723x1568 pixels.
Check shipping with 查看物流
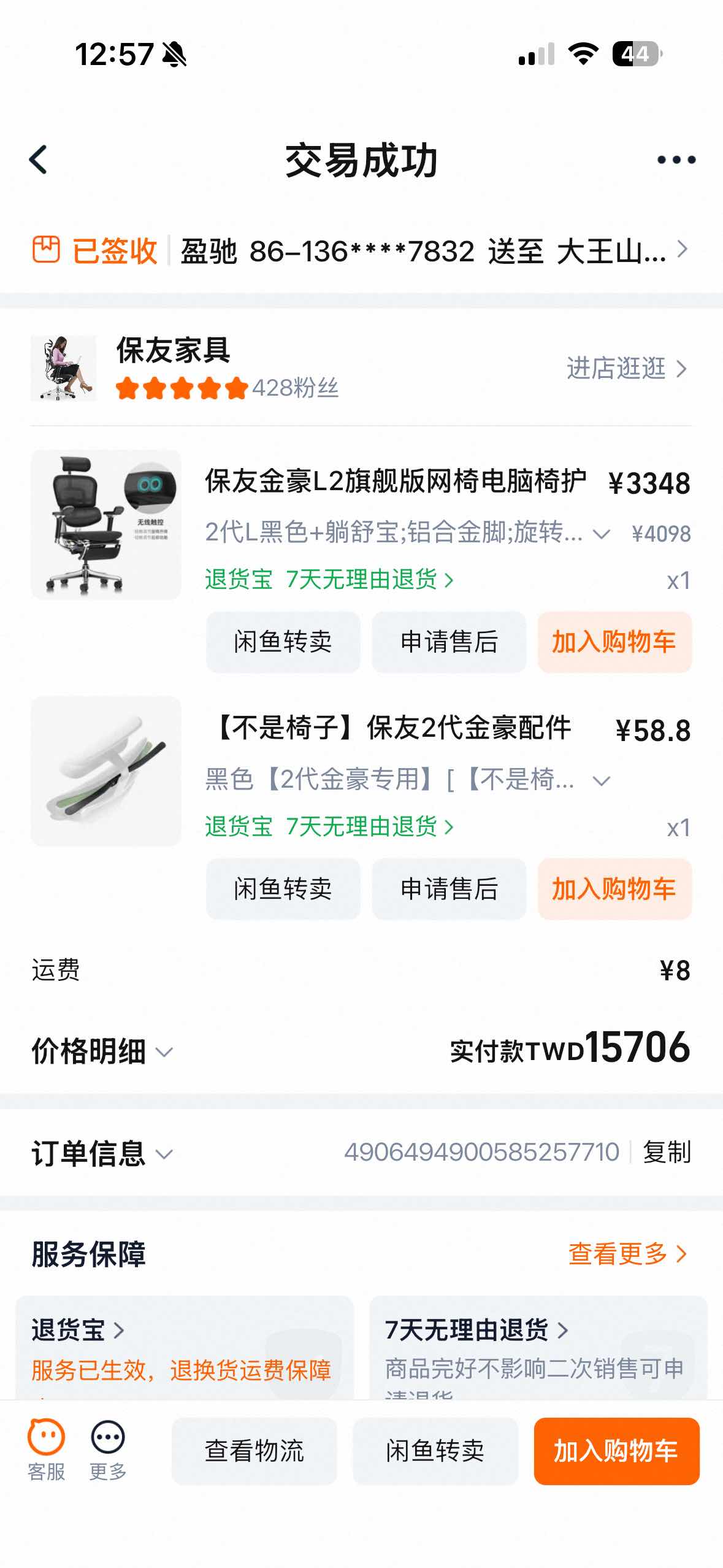click(x=254, y=1451)
